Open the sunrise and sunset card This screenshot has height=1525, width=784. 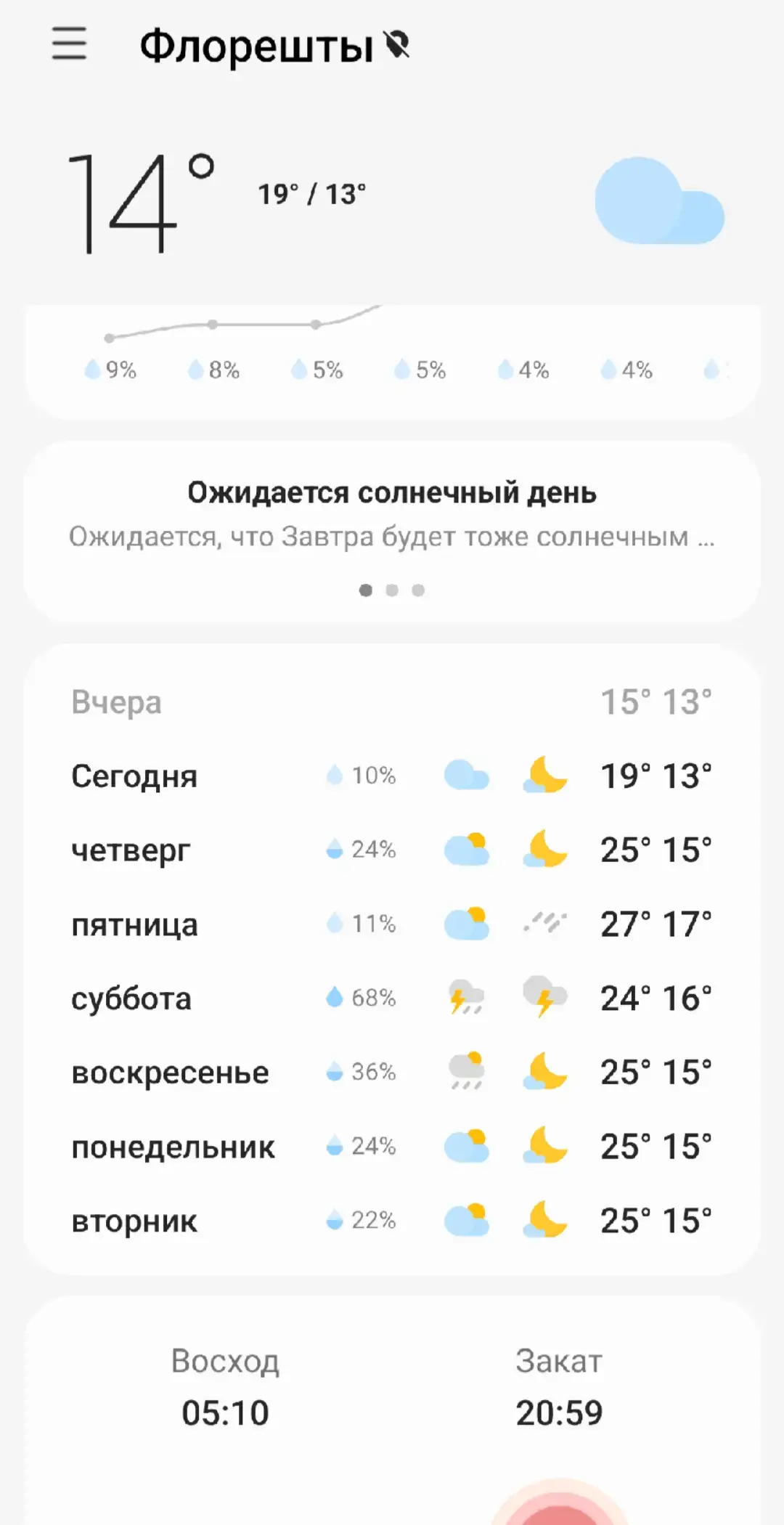(392, 1410)
